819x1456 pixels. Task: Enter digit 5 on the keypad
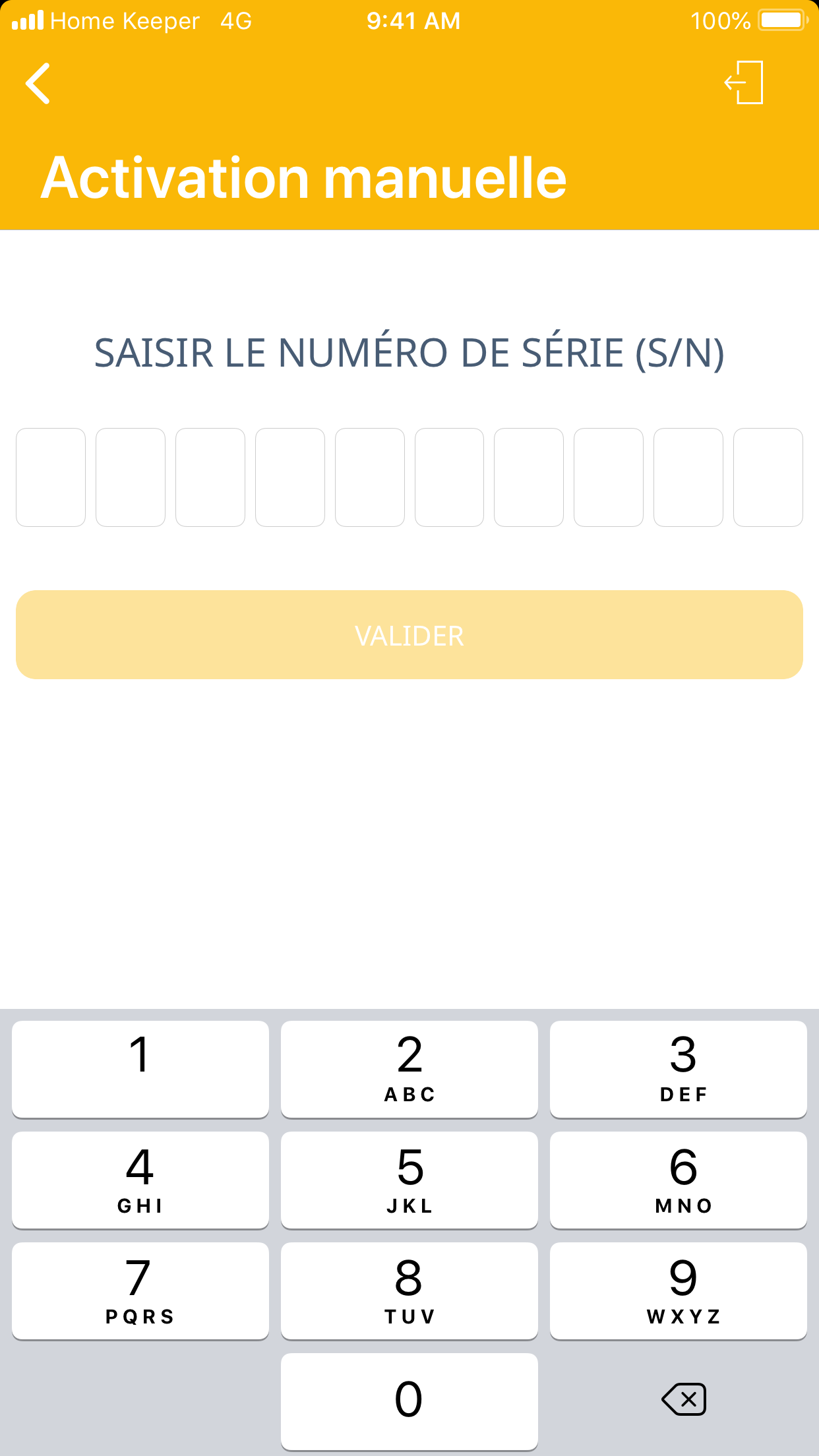pyautogui.click(x=409, y=1180)
